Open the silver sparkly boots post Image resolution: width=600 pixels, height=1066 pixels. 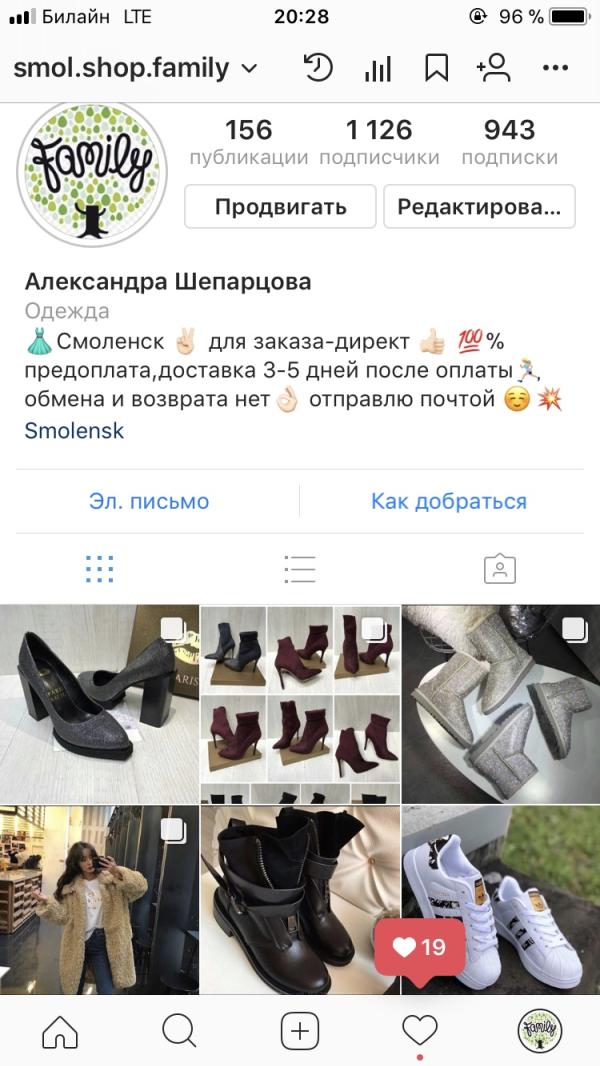(501, 703)
